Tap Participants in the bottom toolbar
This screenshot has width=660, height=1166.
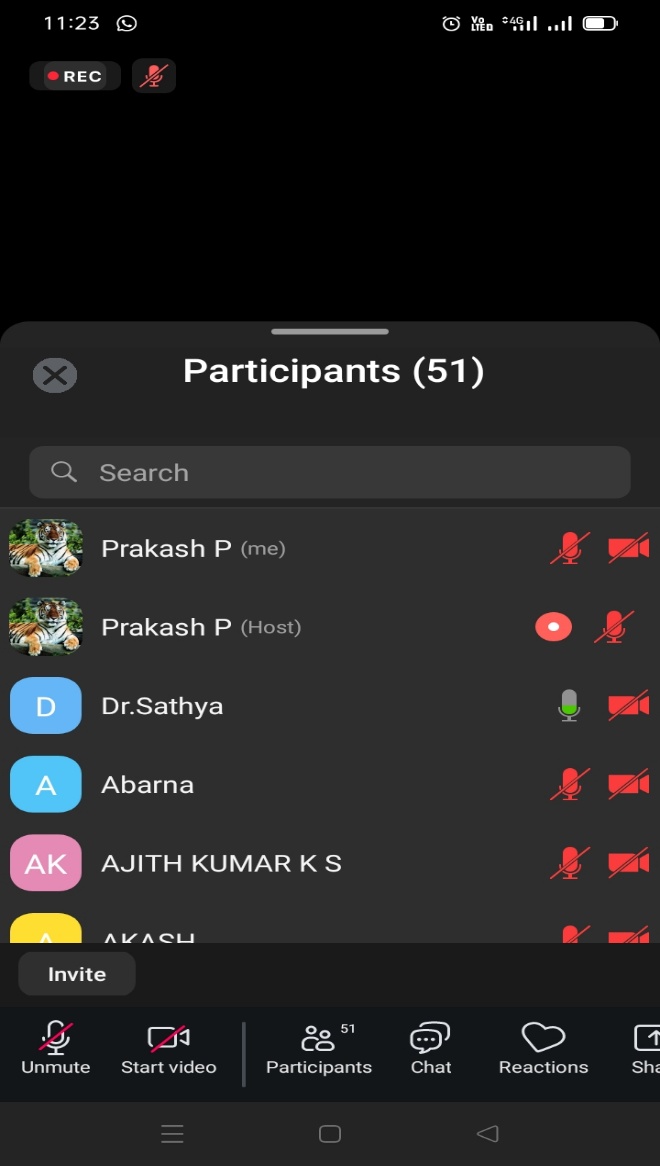[x=319, y=1049]
